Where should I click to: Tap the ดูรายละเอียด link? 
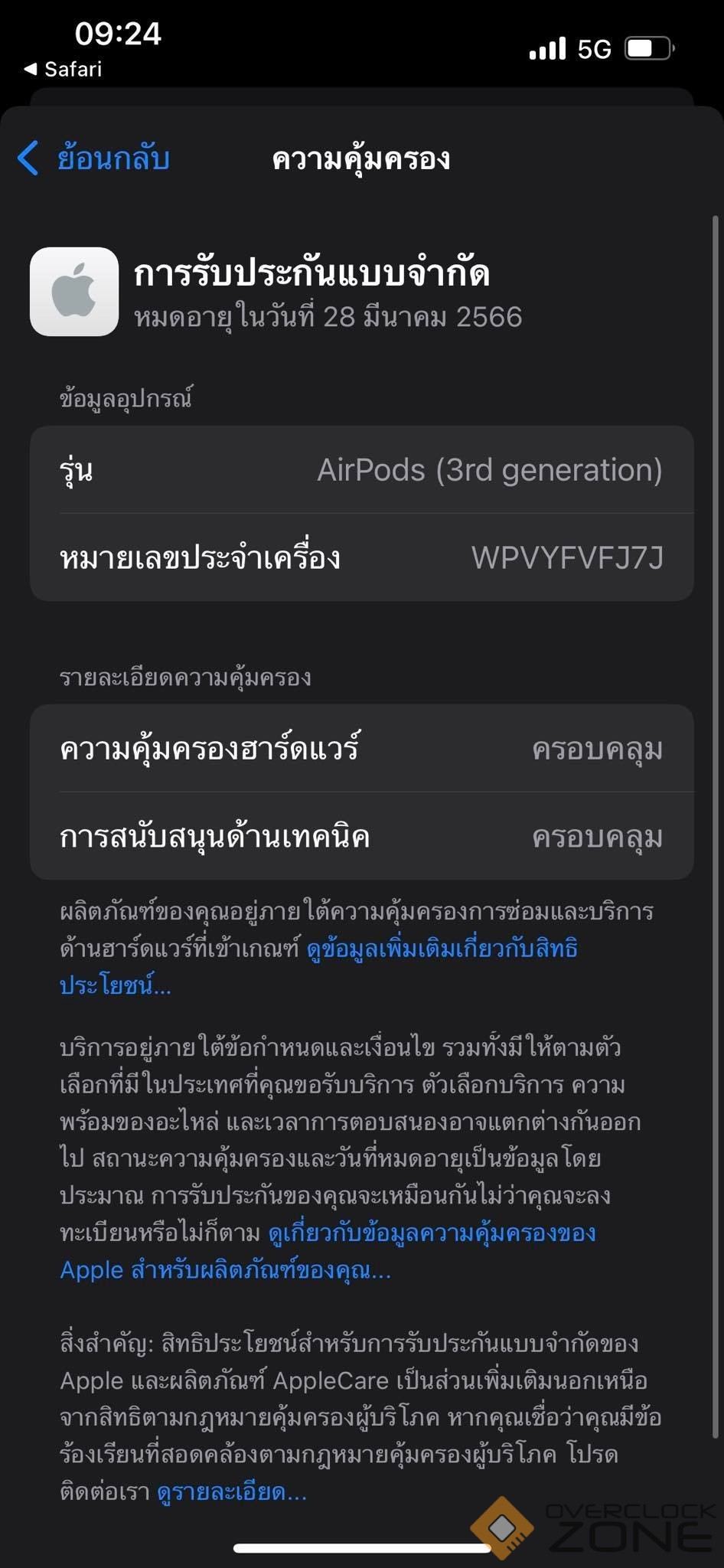231,1491
